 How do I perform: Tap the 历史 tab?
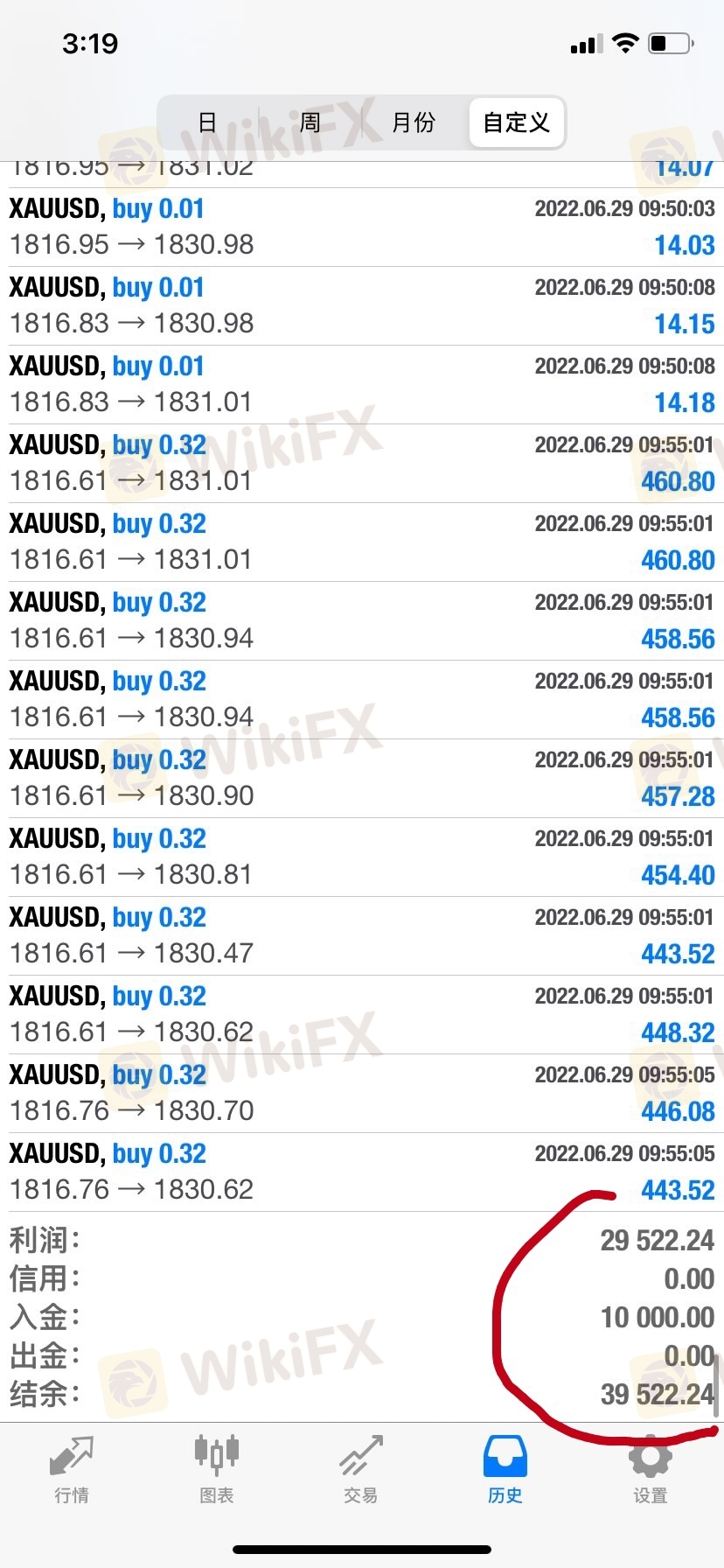505,1469
